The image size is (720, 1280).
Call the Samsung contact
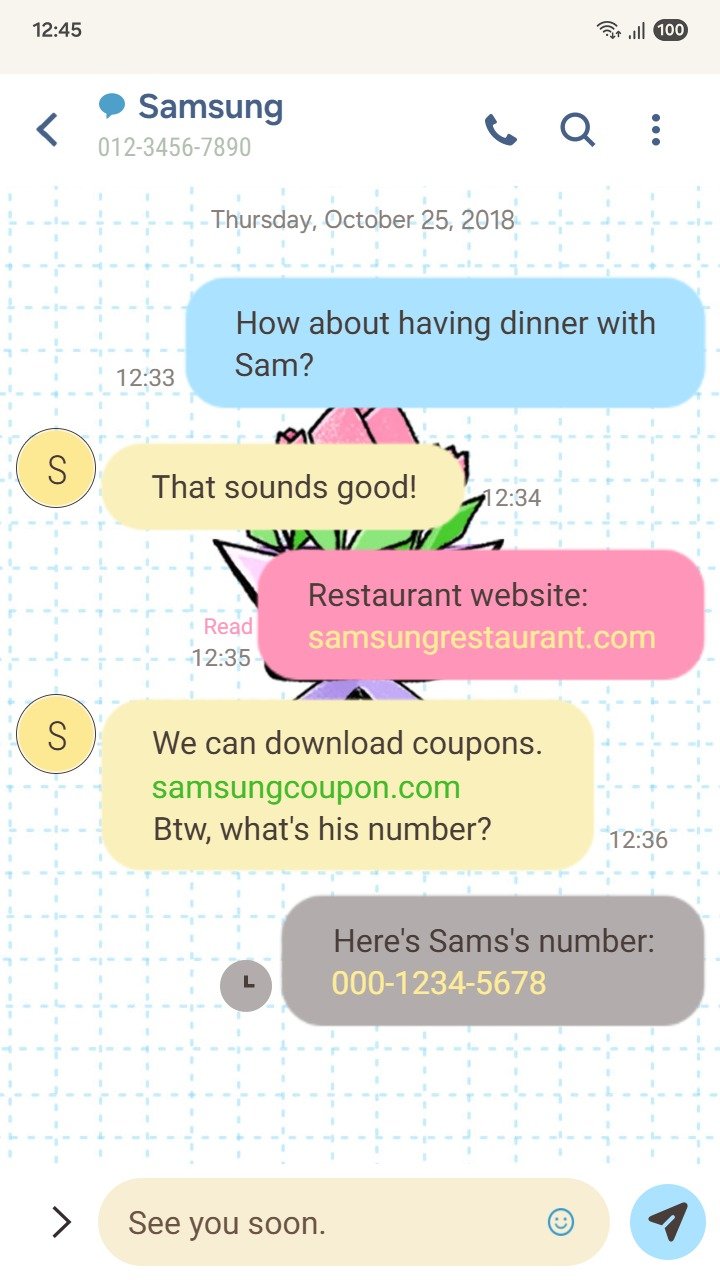[x=500, y=130]
